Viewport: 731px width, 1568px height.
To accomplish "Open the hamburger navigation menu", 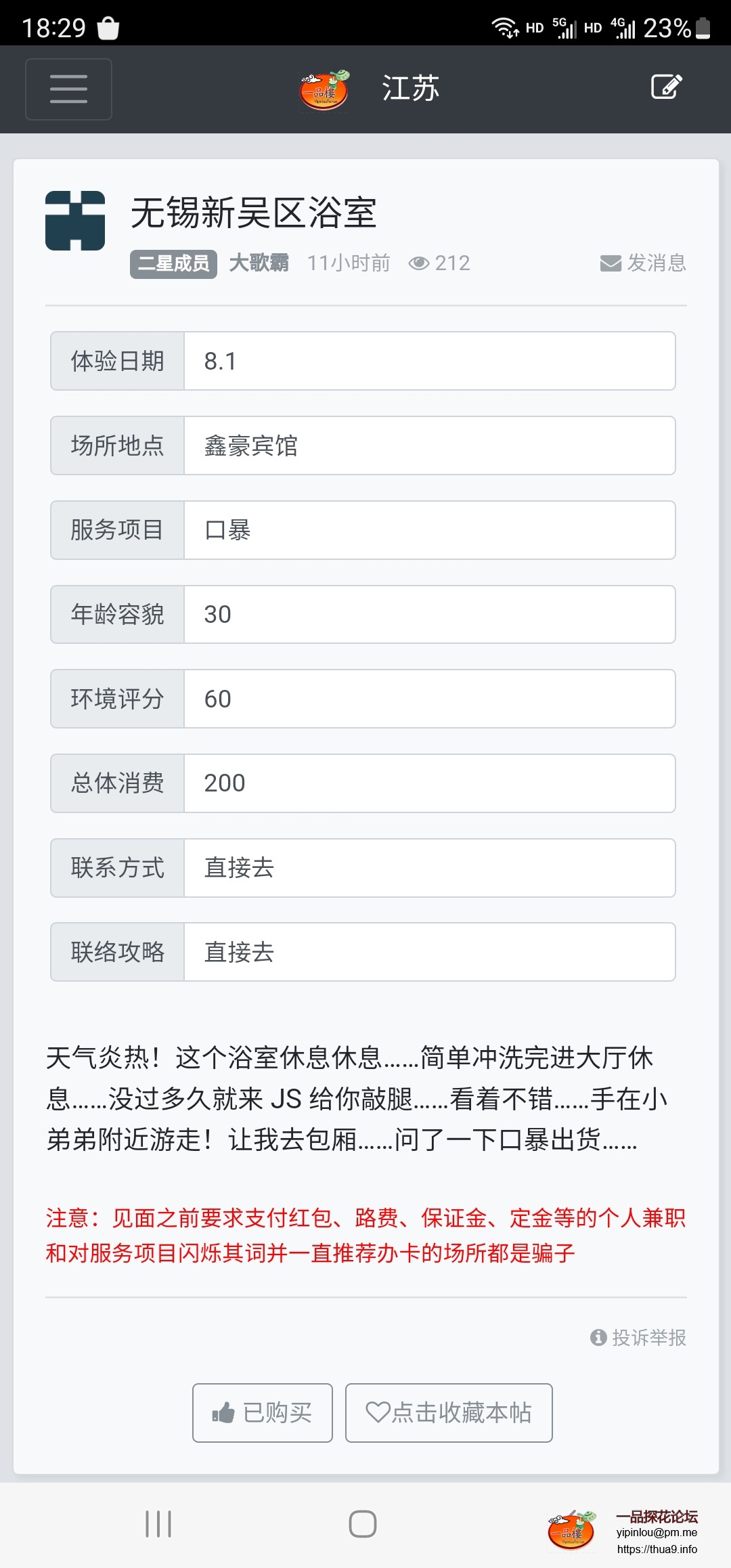I will point(68,89).
